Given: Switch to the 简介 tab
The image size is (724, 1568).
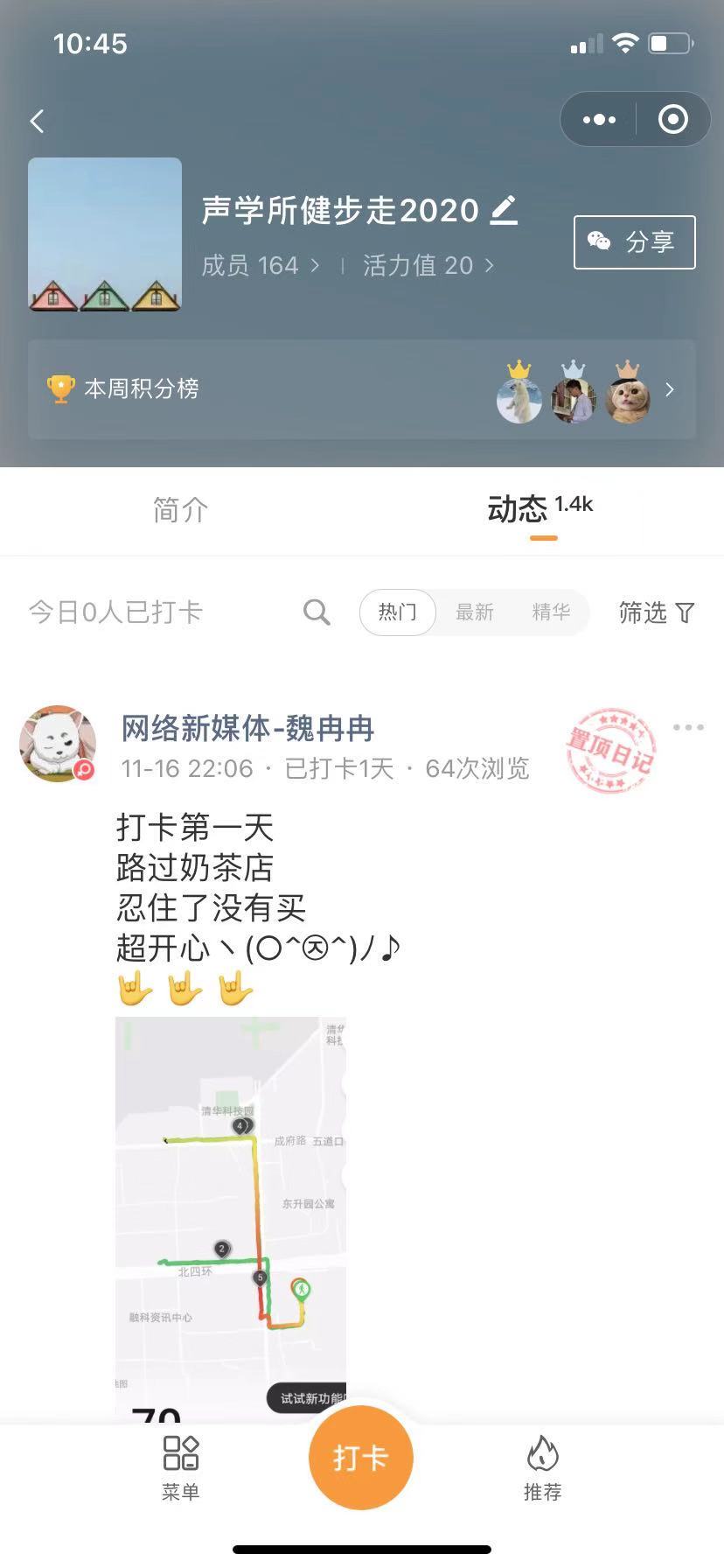Looking at the screenshot, I should click(x=180, y=510).
